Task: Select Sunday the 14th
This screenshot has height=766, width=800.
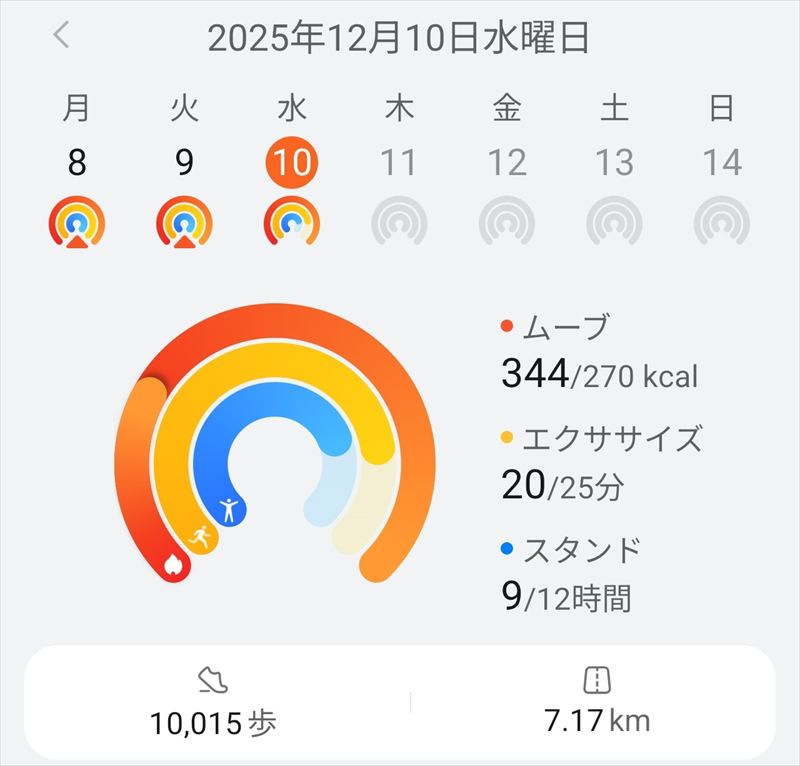Action: point(721,162)
